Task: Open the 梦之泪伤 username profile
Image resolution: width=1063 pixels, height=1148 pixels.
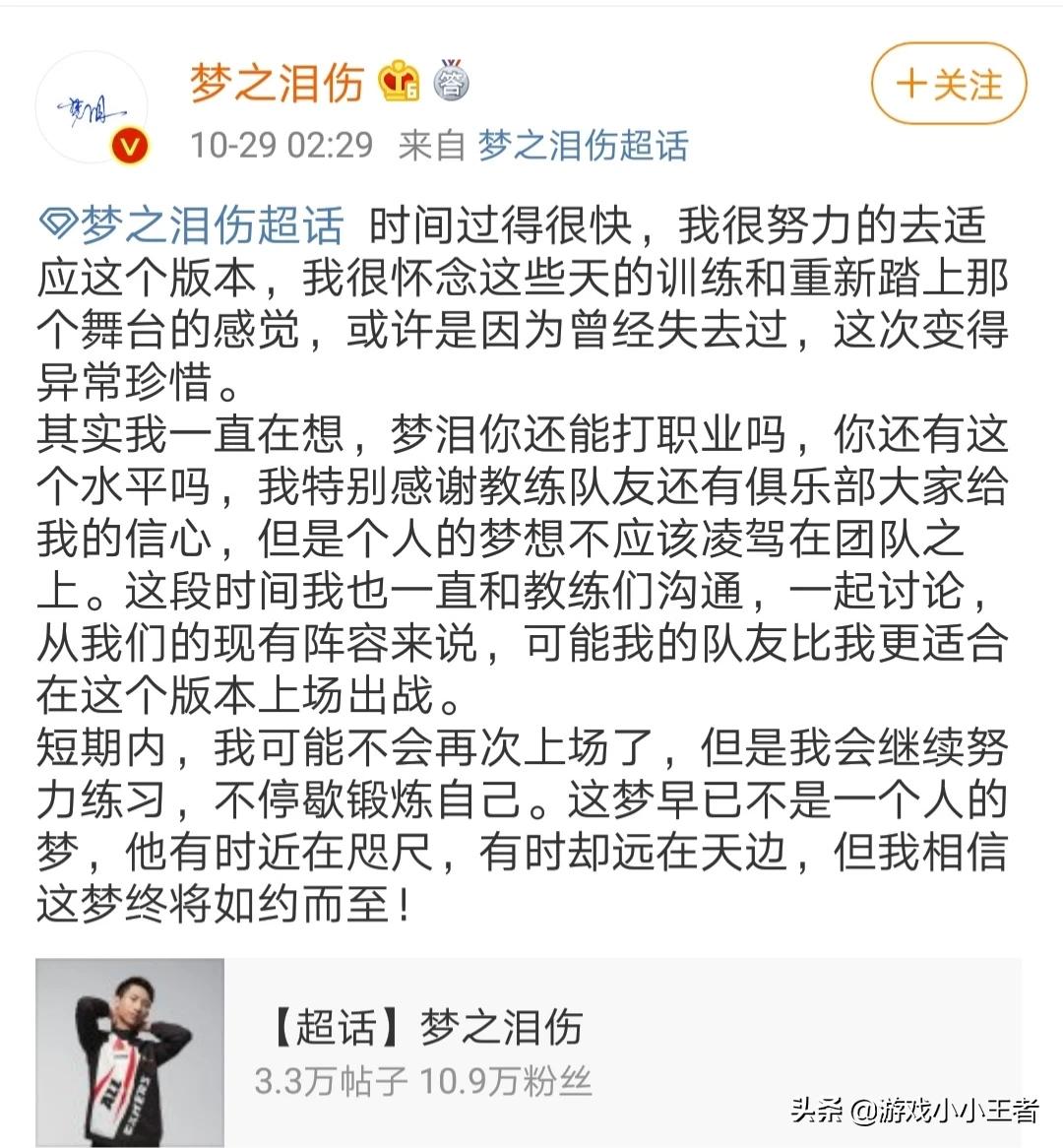Action: point(277,83)
